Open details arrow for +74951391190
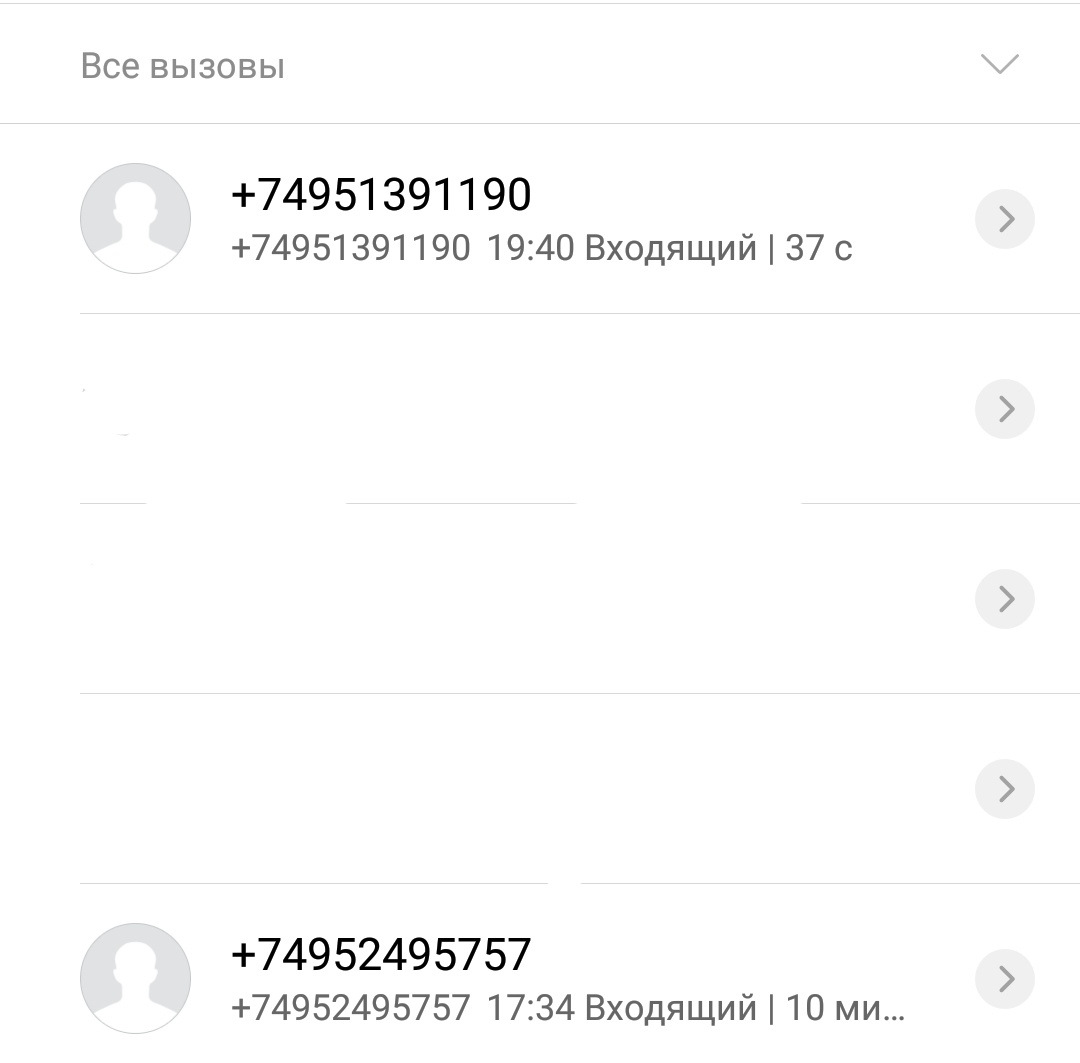The height and width of the screenshot is (1063, 1080). click(1005, 218)
